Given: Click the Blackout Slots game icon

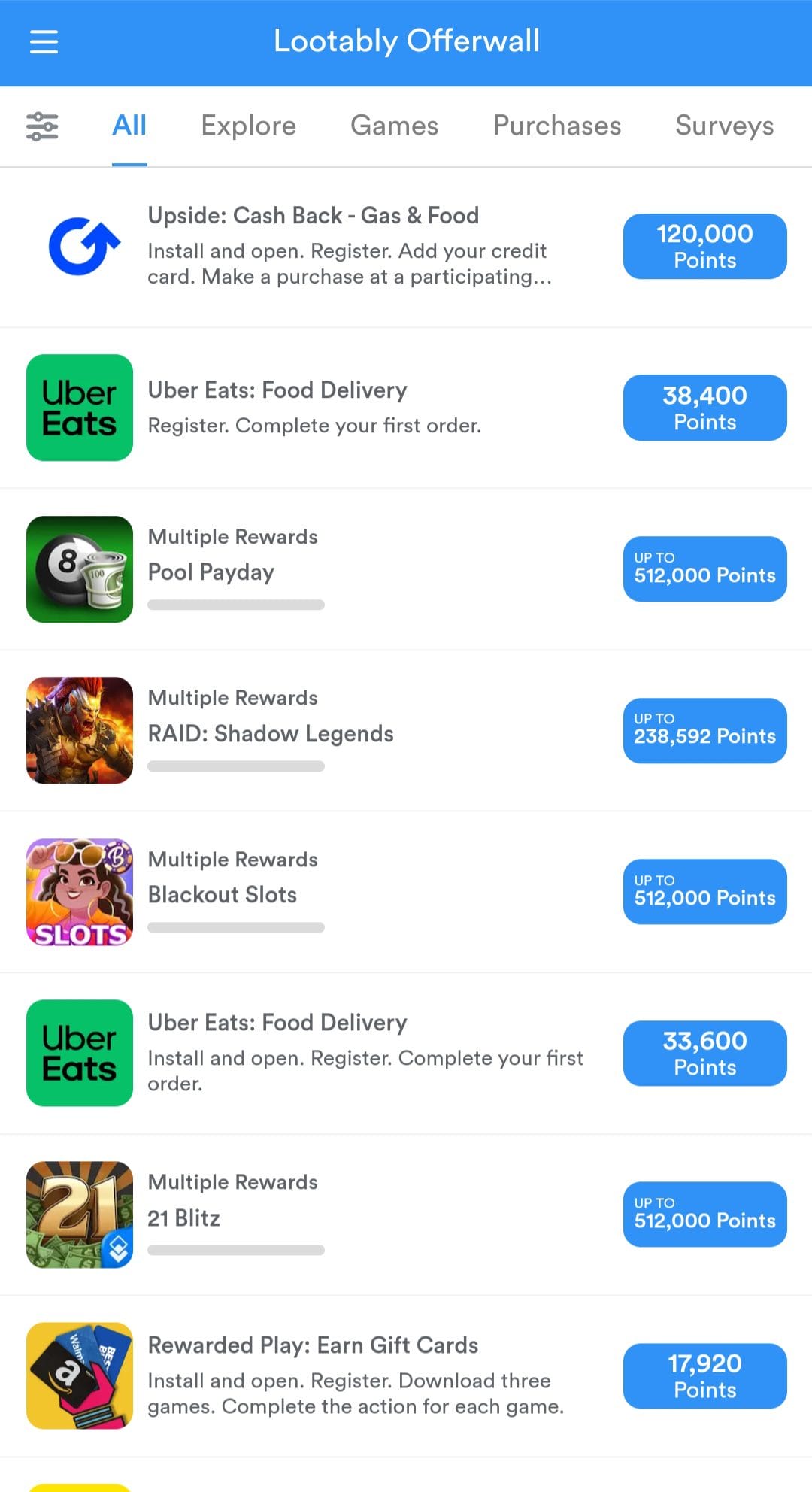Looking at the screenshot, I should (79, 891).
